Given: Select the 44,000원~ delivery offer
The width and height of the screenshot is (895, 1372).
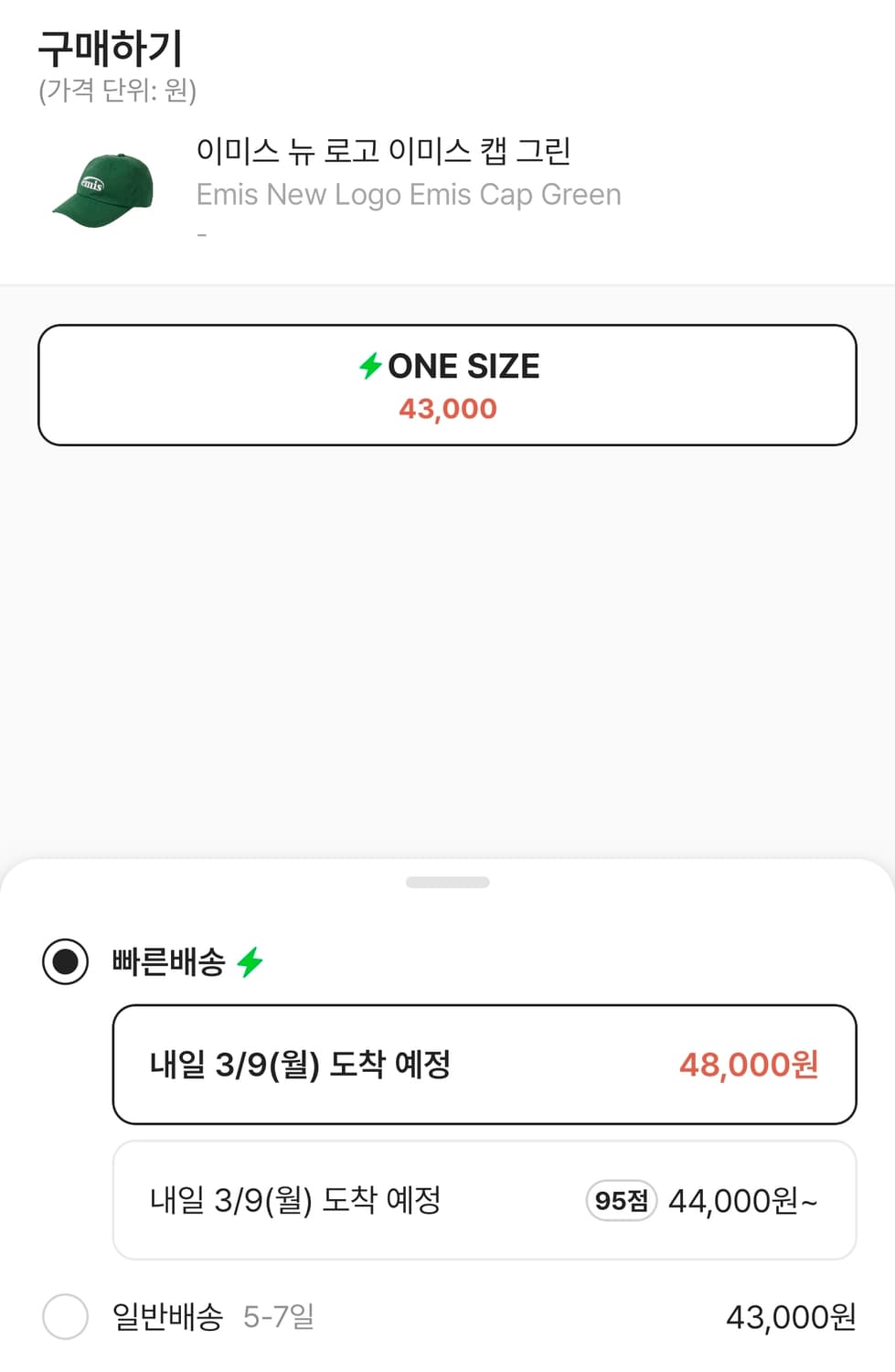Looking at the screenshot, I should 484,1200.
